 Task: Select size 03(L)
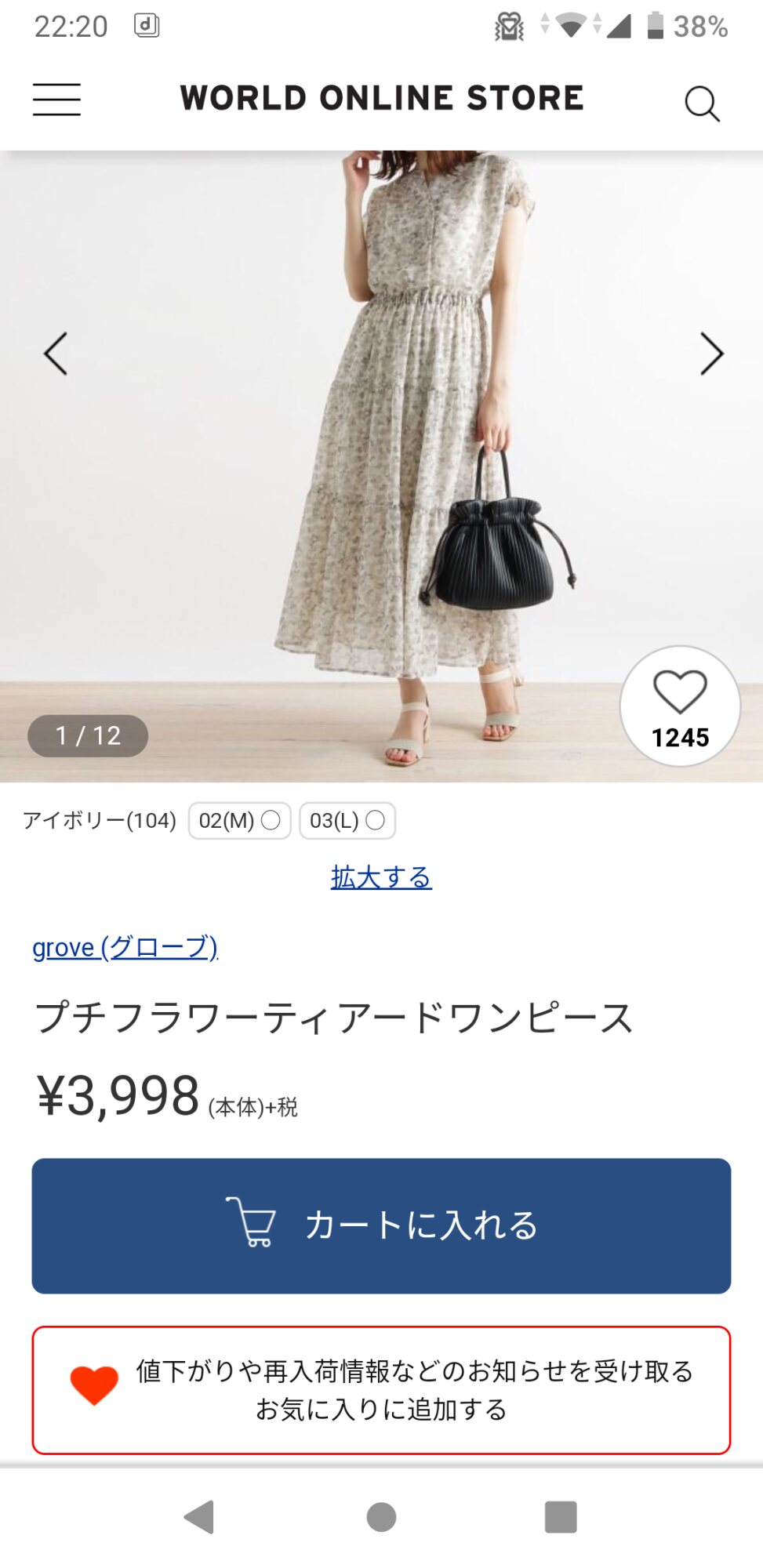click(x=347, y=821)
